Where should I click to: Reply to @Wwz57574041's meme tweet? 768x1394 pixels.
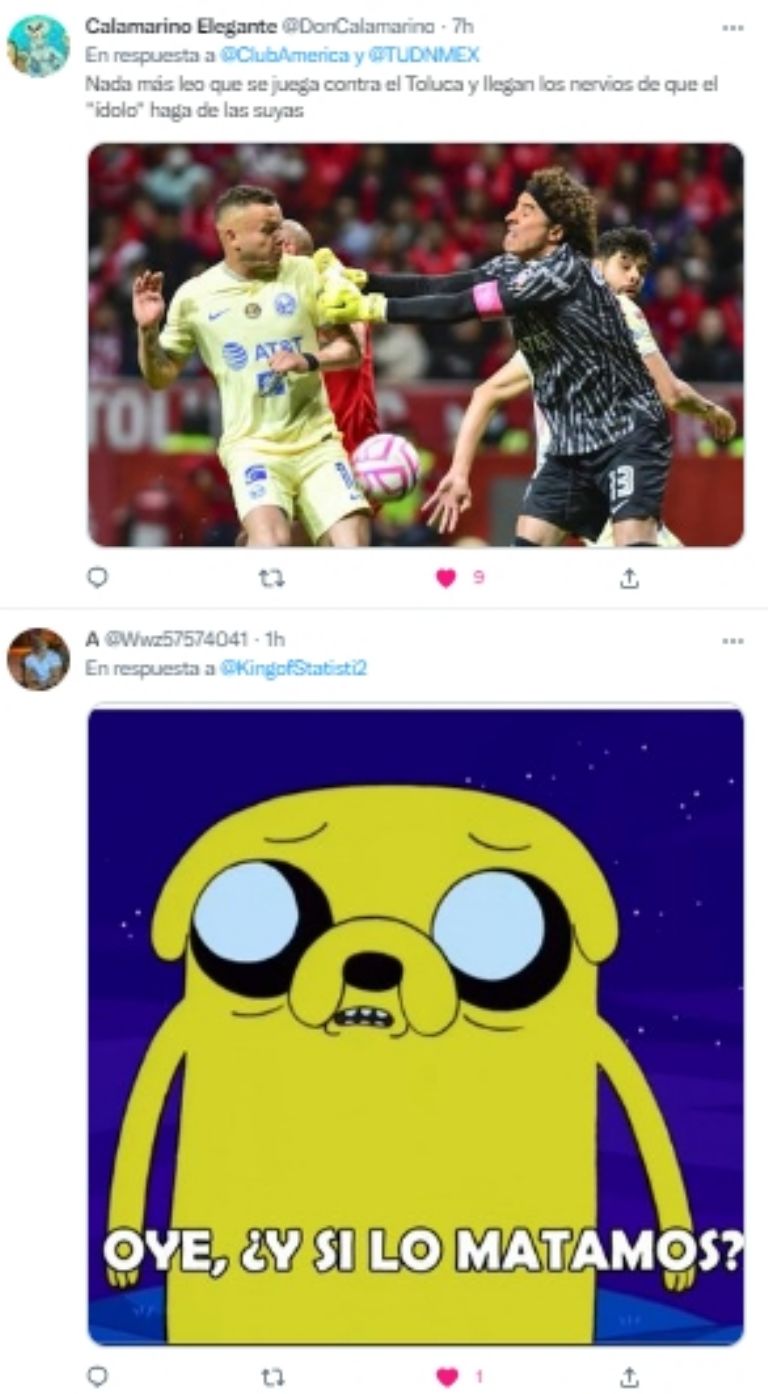tap(97, 1377)
